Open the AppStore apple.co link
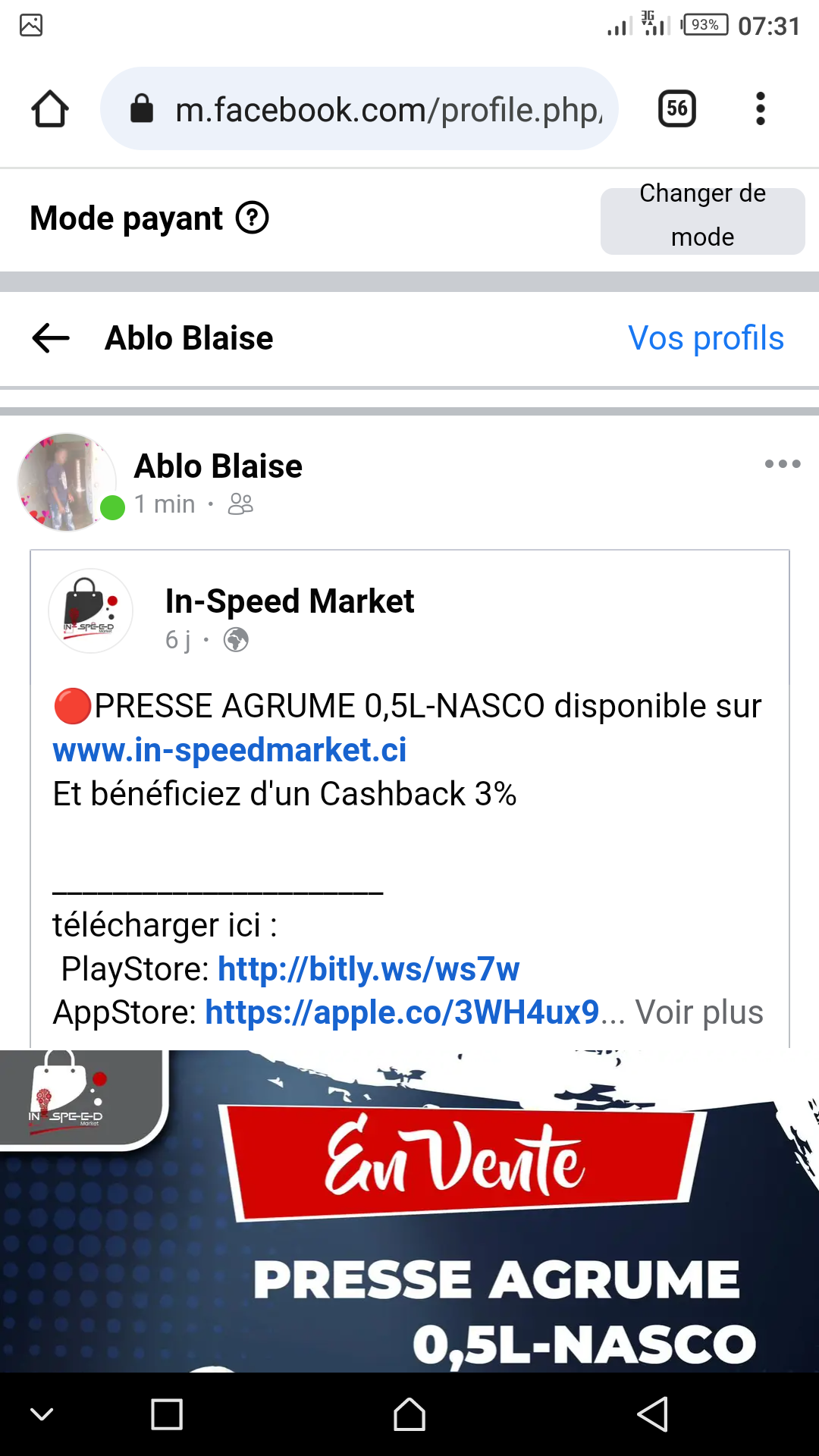819x1456 pixels. pos(402,1012)
